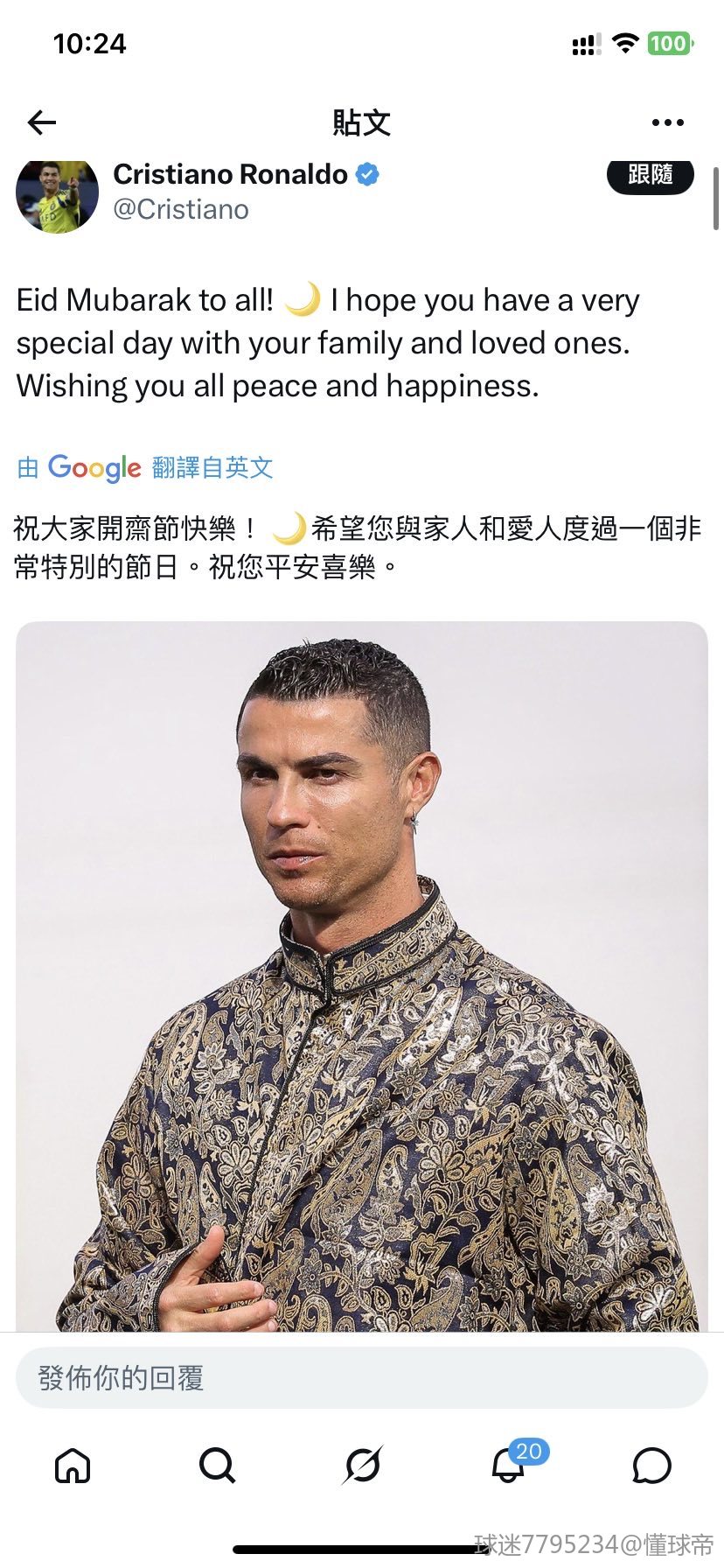Follow Cristiano Ronaldo with the 跟隨 button
Viewport: 724px width, 1568px height.
coord(650,175)
